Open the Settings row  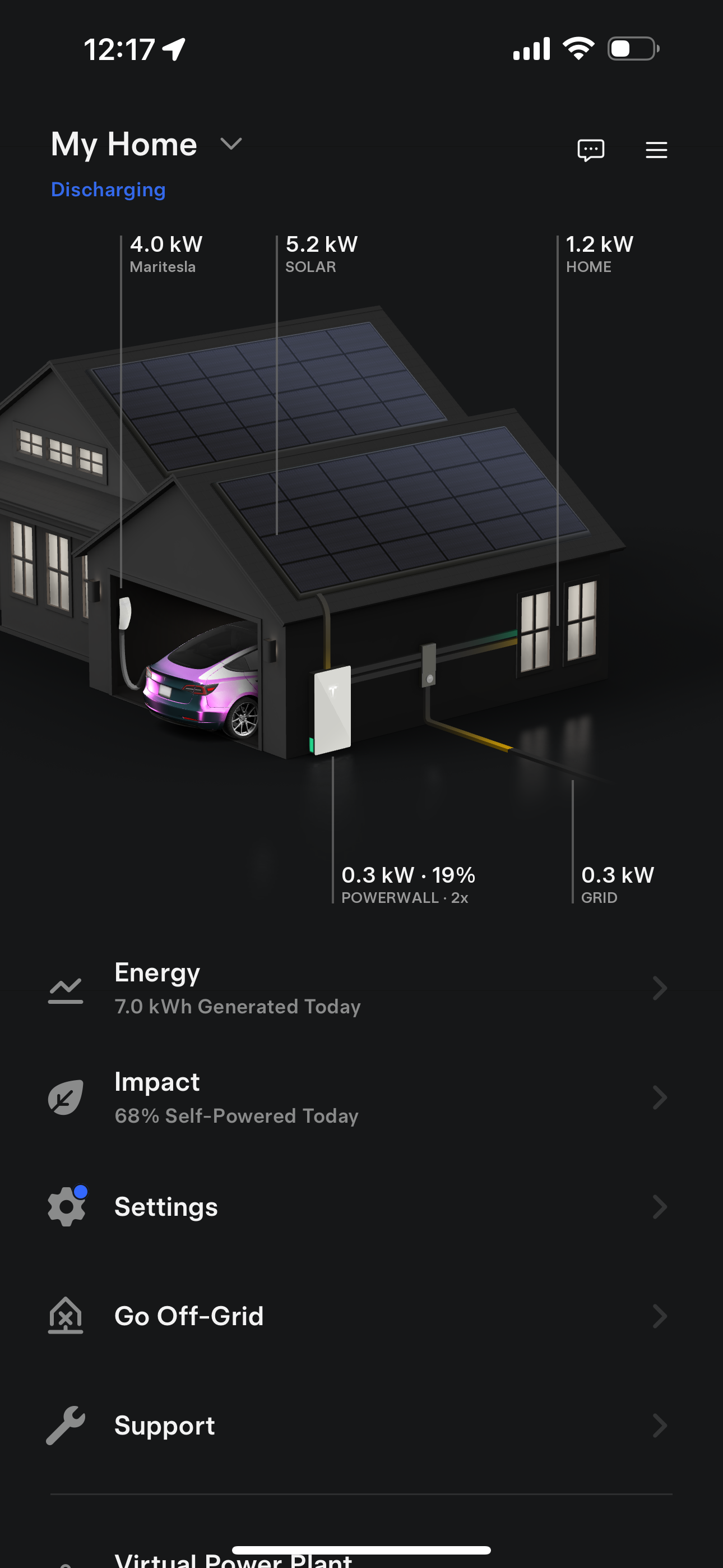360,1206
